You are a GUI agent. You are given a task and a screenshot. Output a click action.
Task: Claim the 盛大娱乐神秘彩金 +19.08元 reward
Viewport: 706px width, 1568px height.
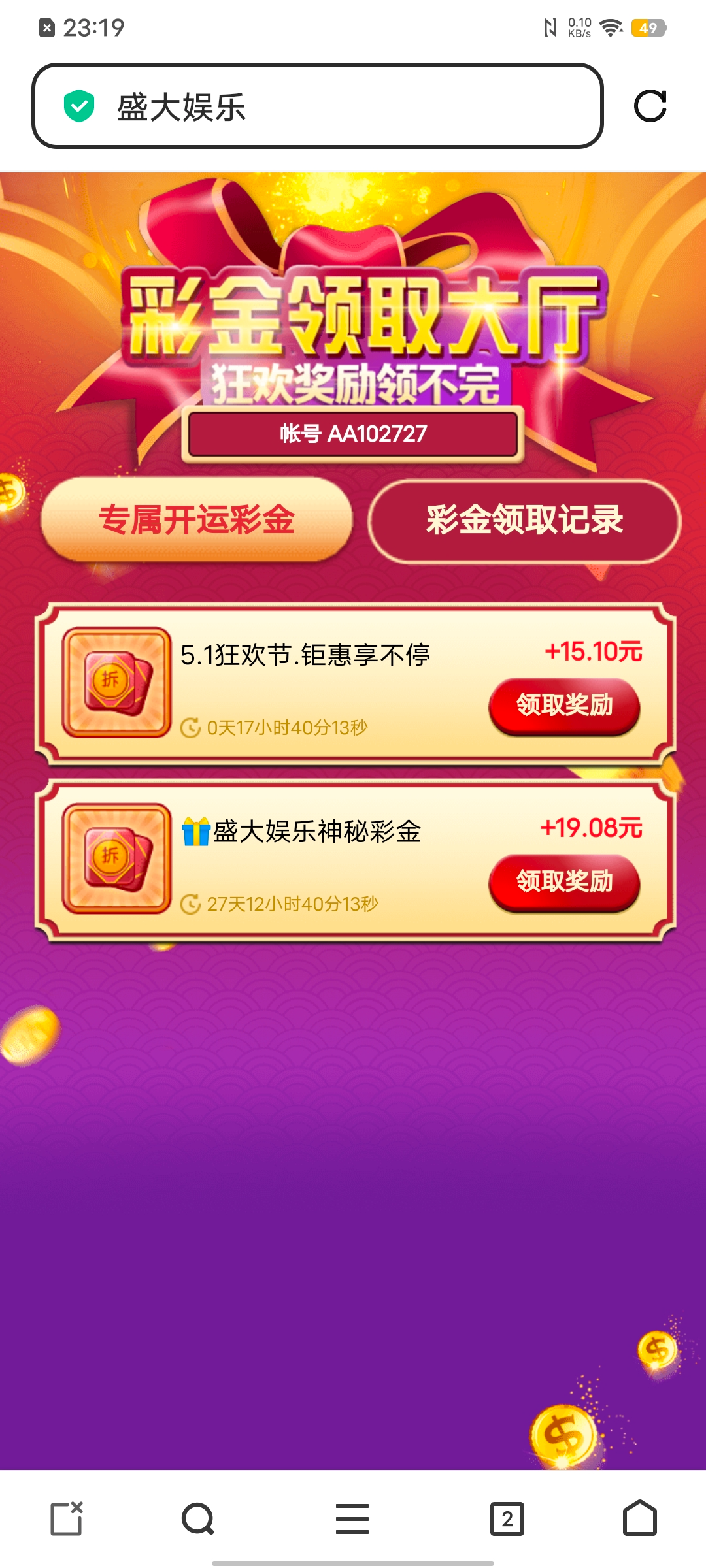[x=564, y=882]
